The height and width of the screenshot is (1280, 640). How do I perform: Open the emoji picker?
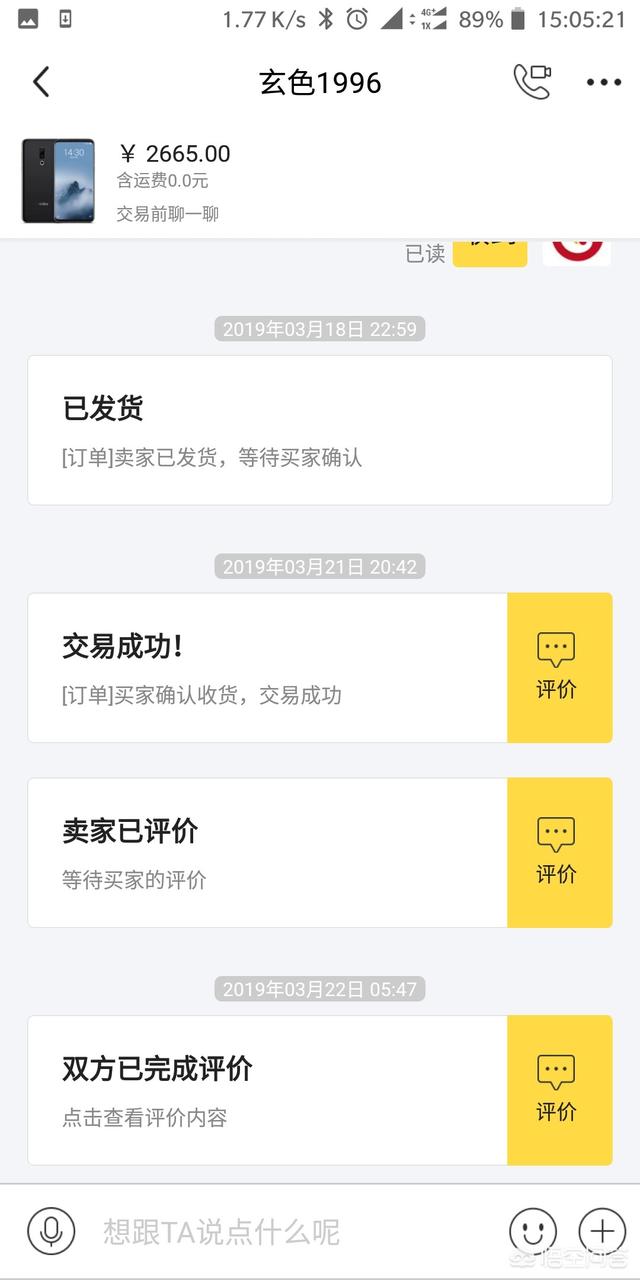coord(532,1231)
